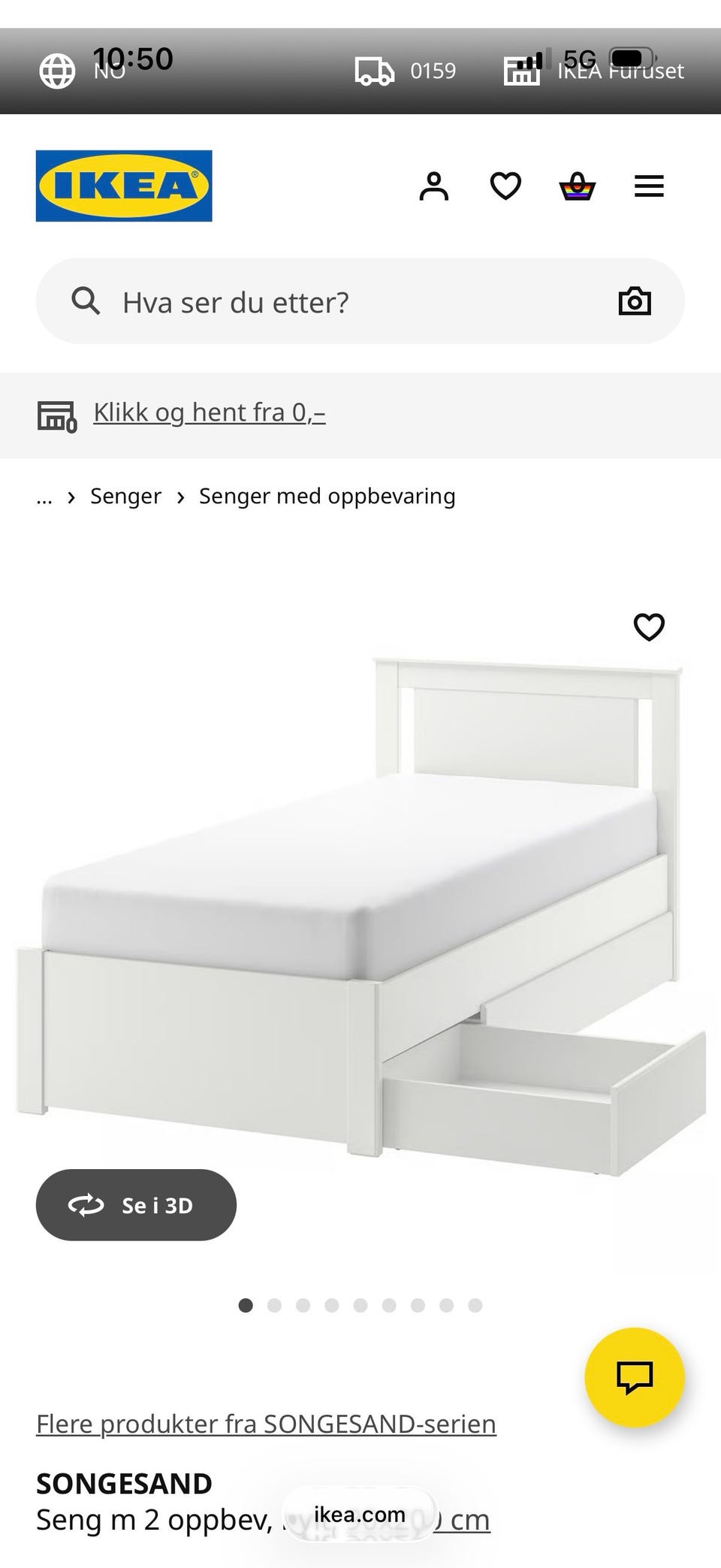Viewport: 721px width, 1568px height.
Task: Expand the collapsed breadcrumb ellipsis
Action: tap(44, 496)
